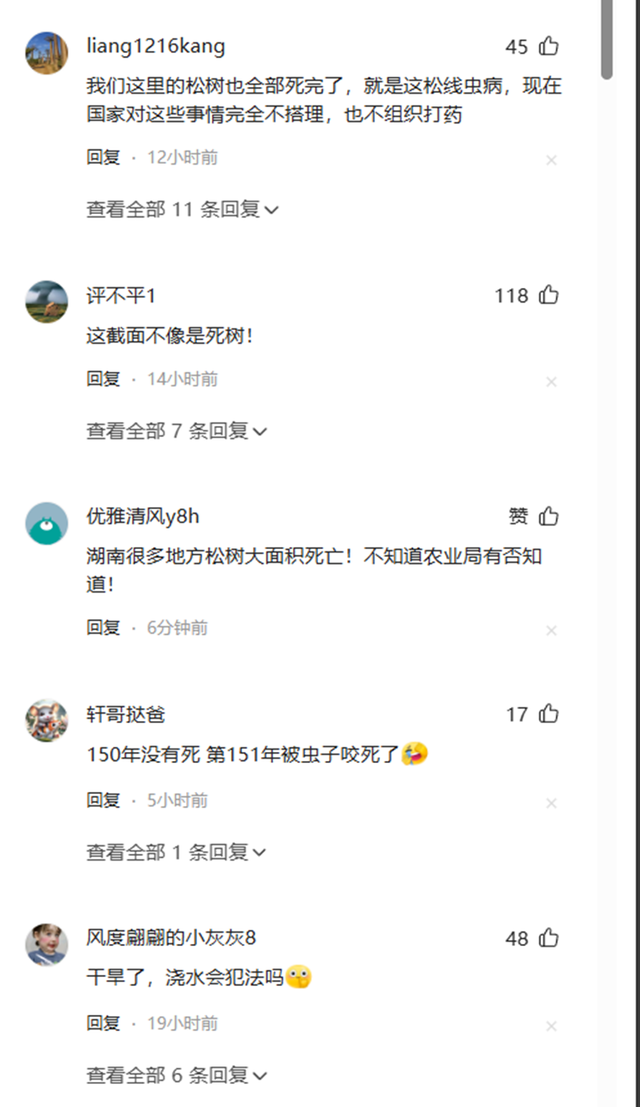Screen dimensions: 640x1107
Task: Open 评不平1's profile avatar
Action: coord(46,301)
